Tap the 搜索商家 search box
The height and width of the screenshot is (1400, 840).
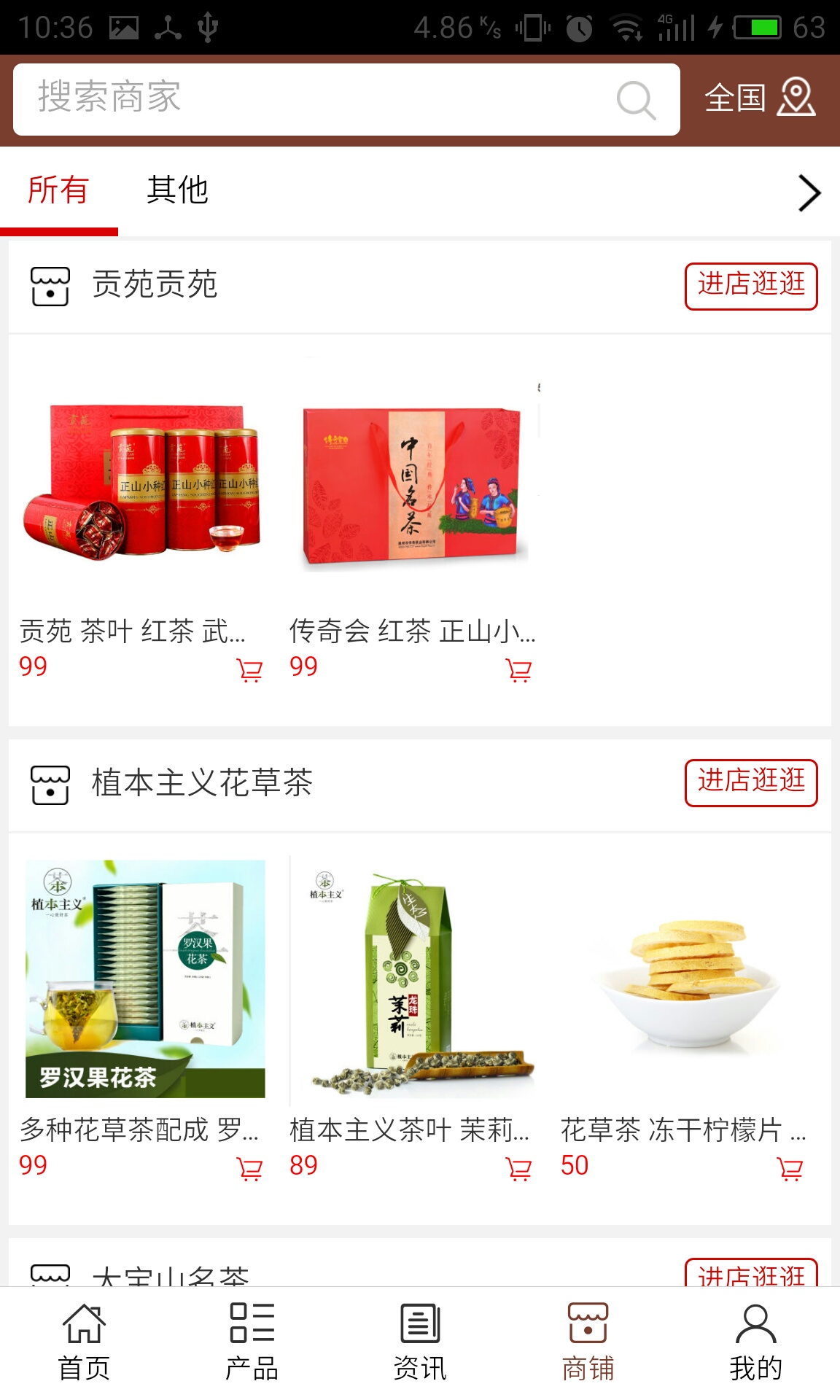tap(321, 99)
